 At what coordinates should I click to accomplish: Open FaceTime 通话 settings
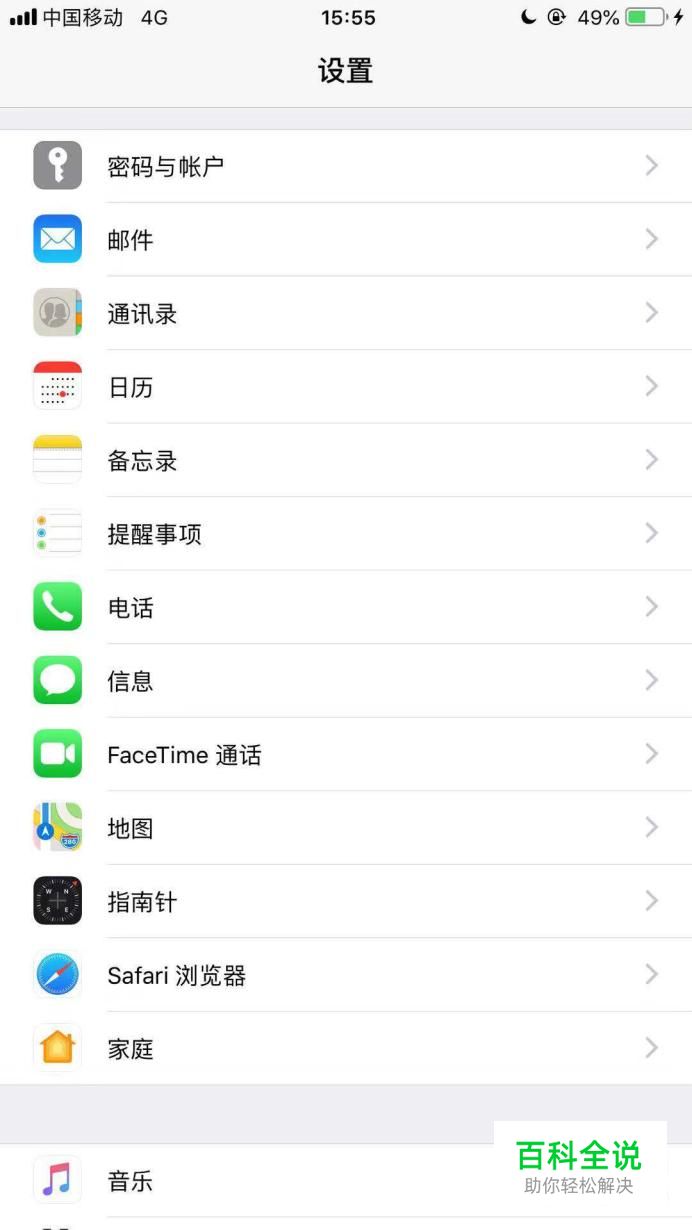click(x=346, y=755)
